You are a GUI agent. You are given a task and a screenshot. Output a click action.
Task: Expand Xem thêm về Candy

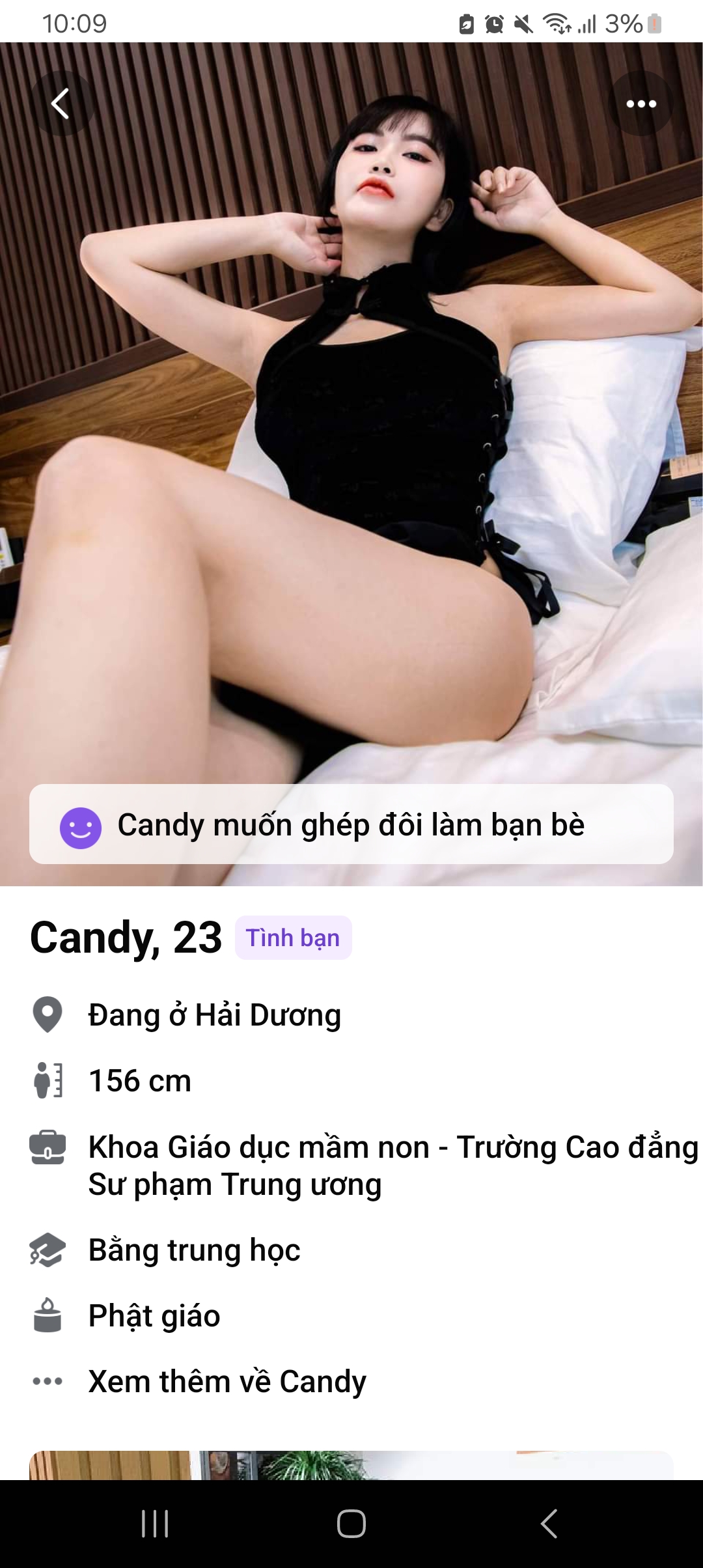[x=227, y=1381]
